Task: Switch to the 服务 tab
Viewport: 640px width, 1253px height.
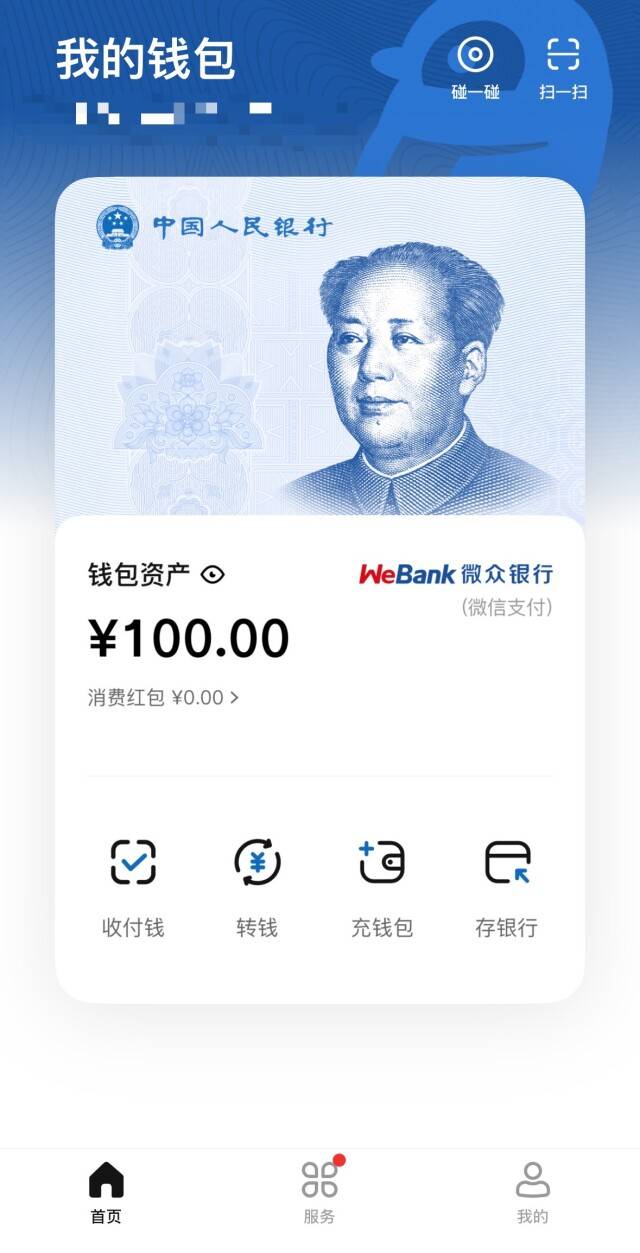Action: coord(320,1193)
